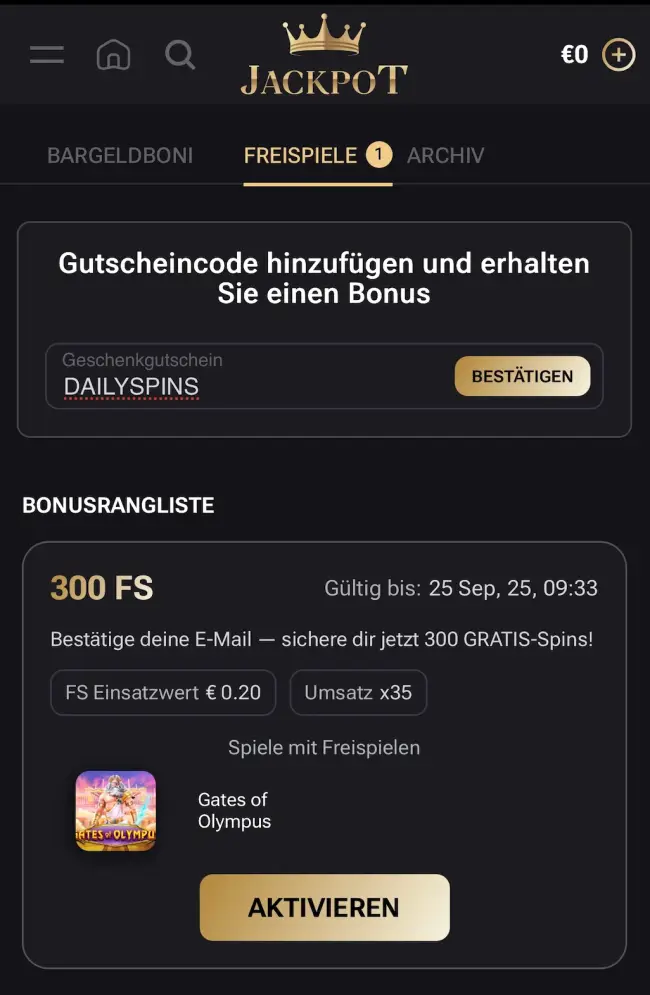Screen dimensions: 650x995
Task: Tap the plus icon to deposit funds
Action: (x=618, y=55)
